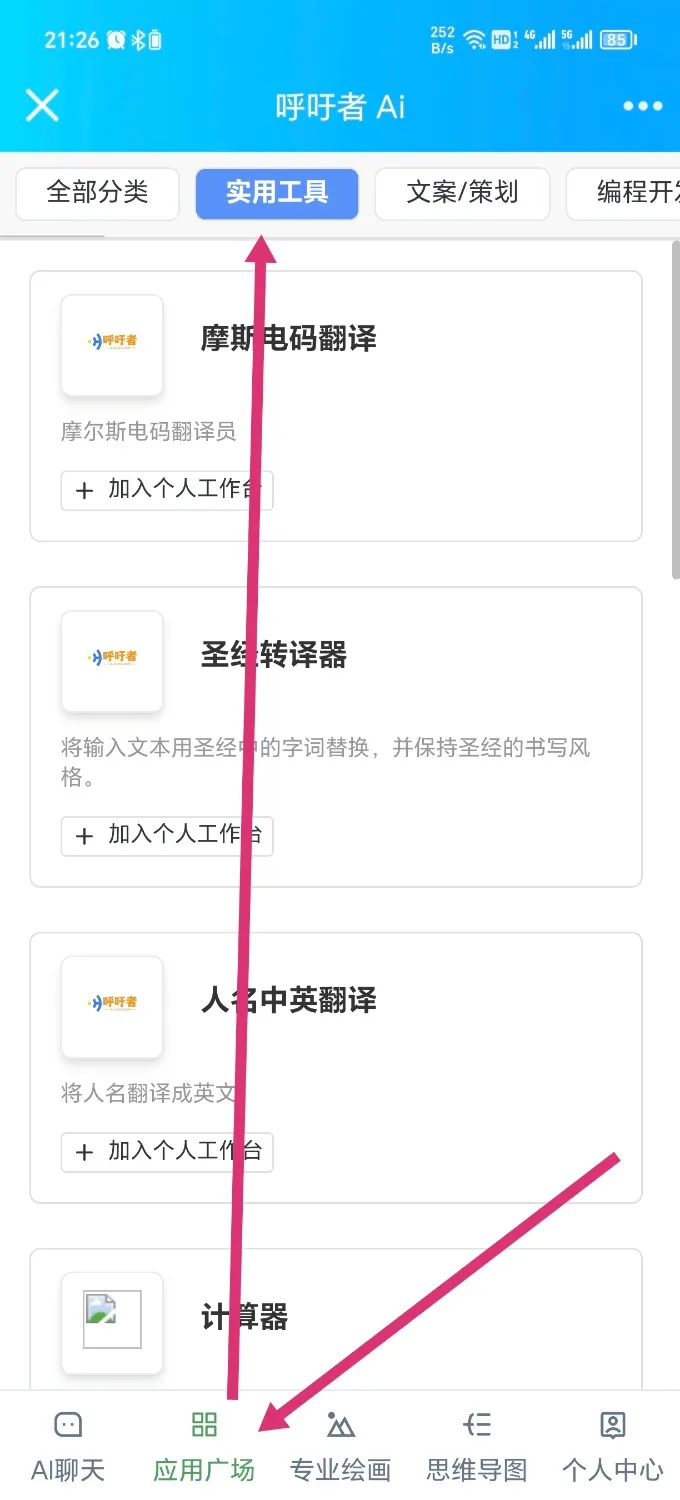
Task: Switch to the 专业绘画 tab
Action: click(340, 1446)
